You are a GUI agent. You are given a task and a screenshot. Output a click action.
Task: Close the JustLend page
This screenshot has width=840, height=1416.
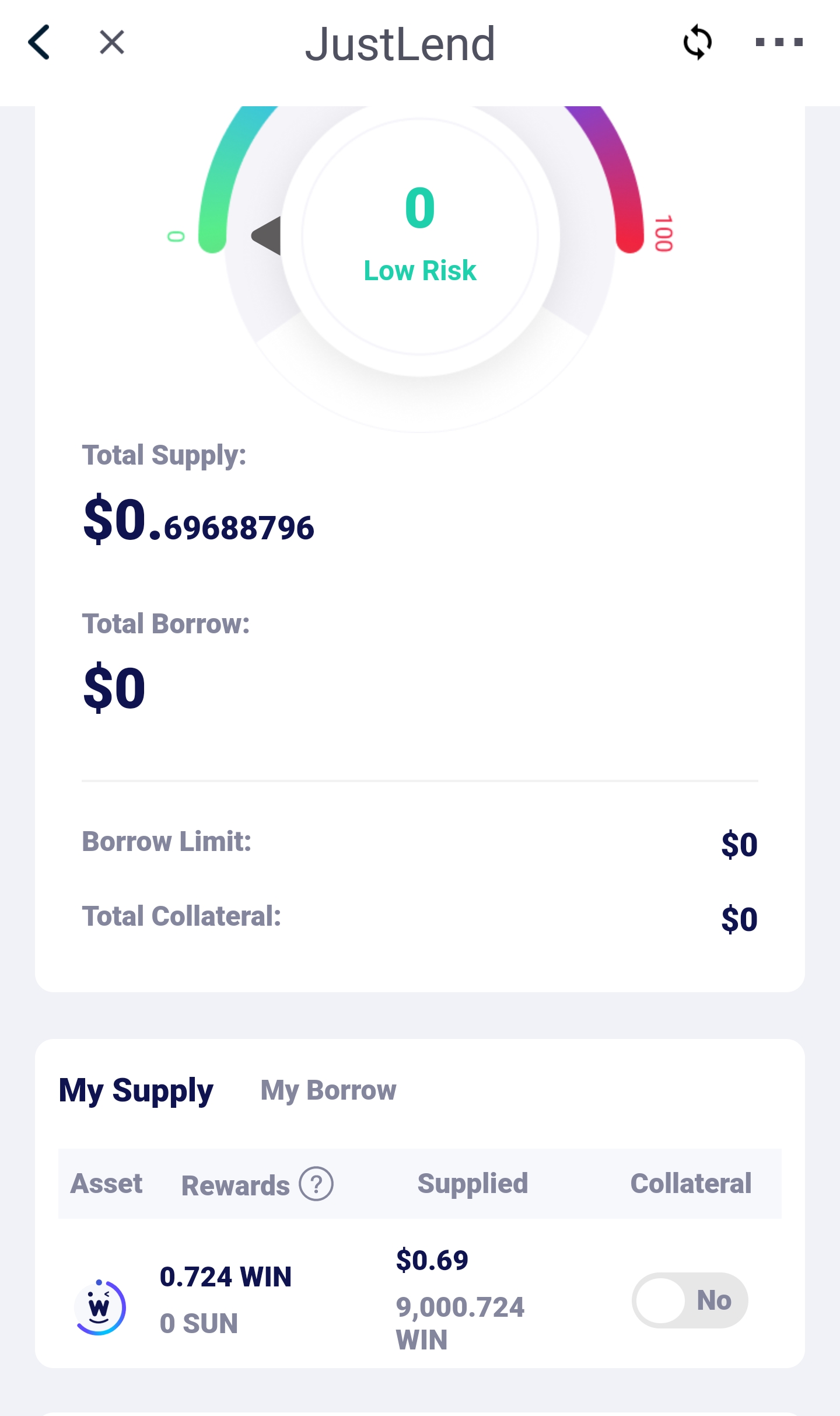click(x=111, y=43)
